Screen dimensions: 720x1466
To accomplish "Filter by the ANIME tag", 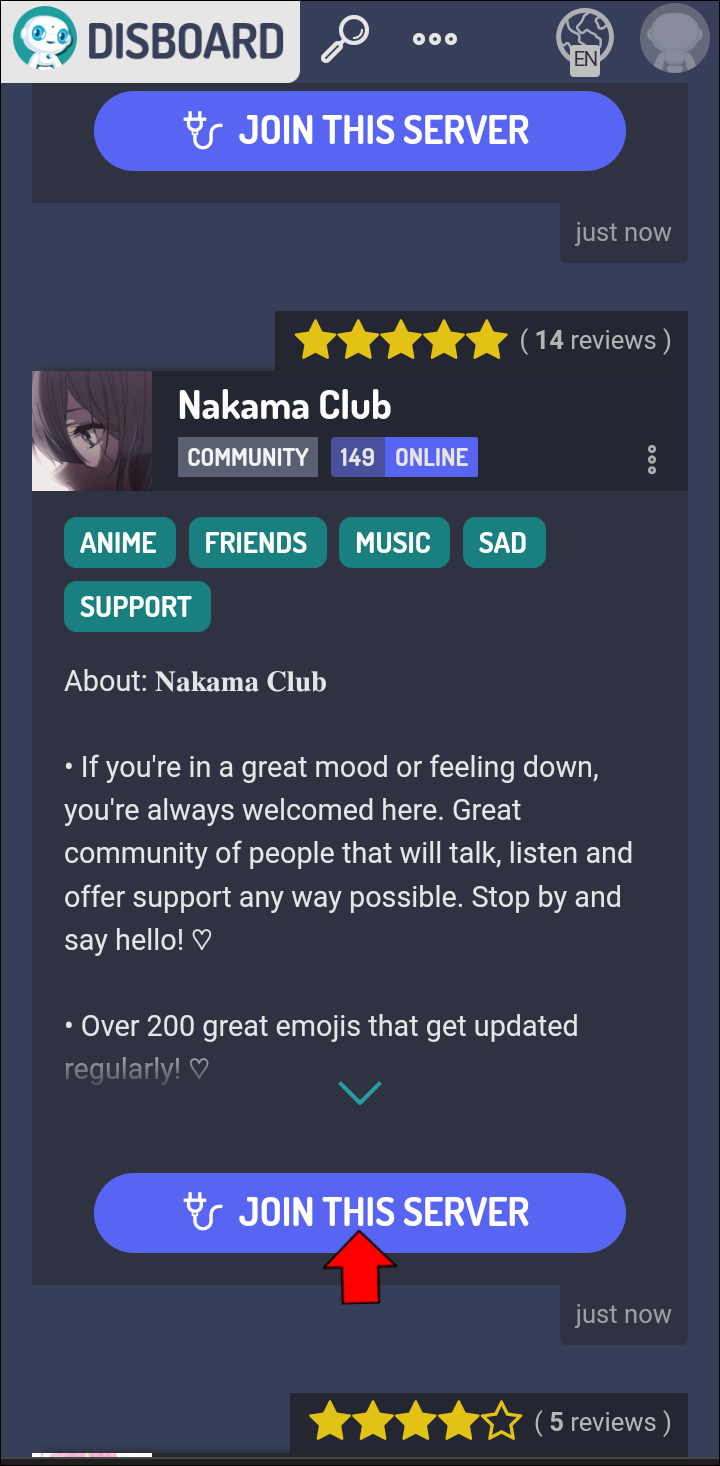I will click(119, 543).
